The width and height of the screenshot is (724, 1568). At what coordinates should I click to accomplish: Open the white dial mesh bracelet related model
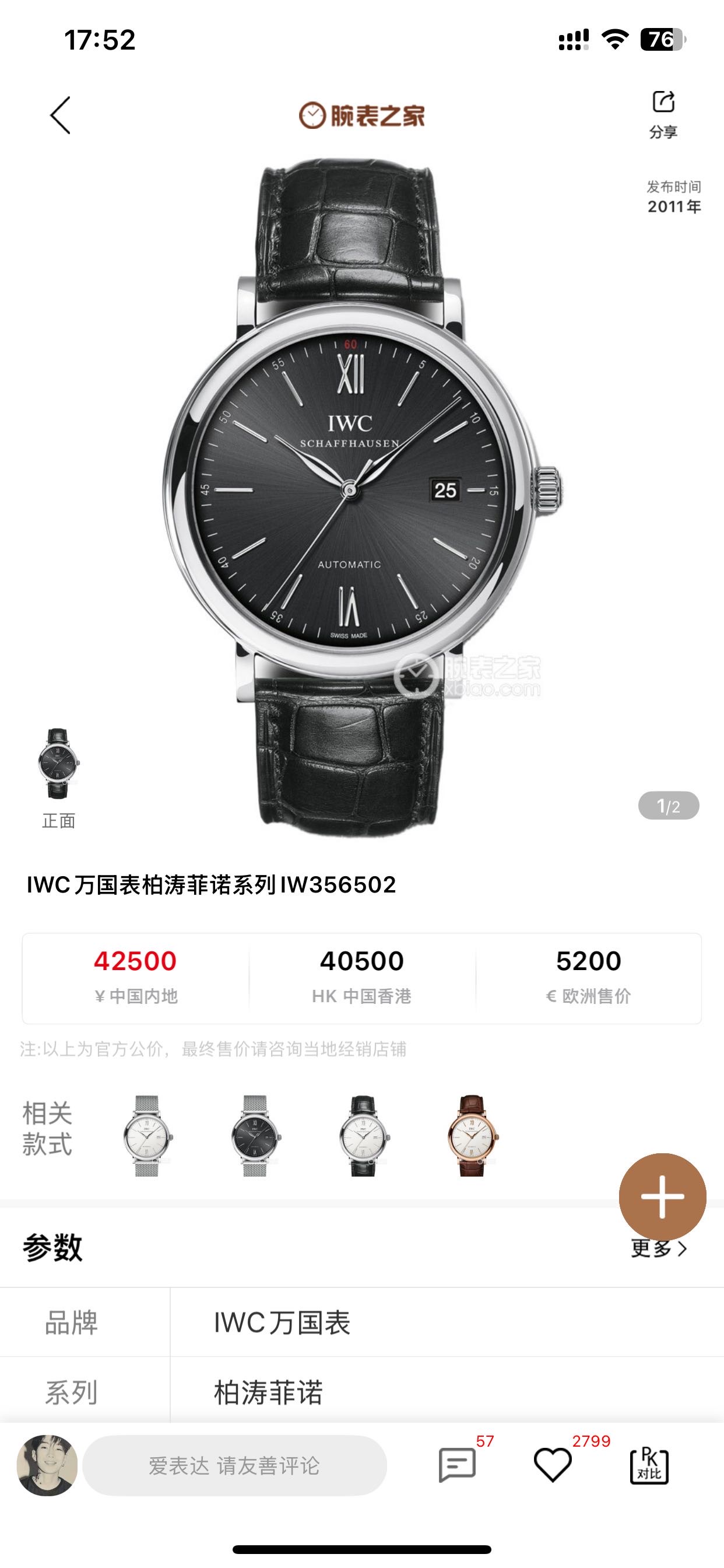147,1135
